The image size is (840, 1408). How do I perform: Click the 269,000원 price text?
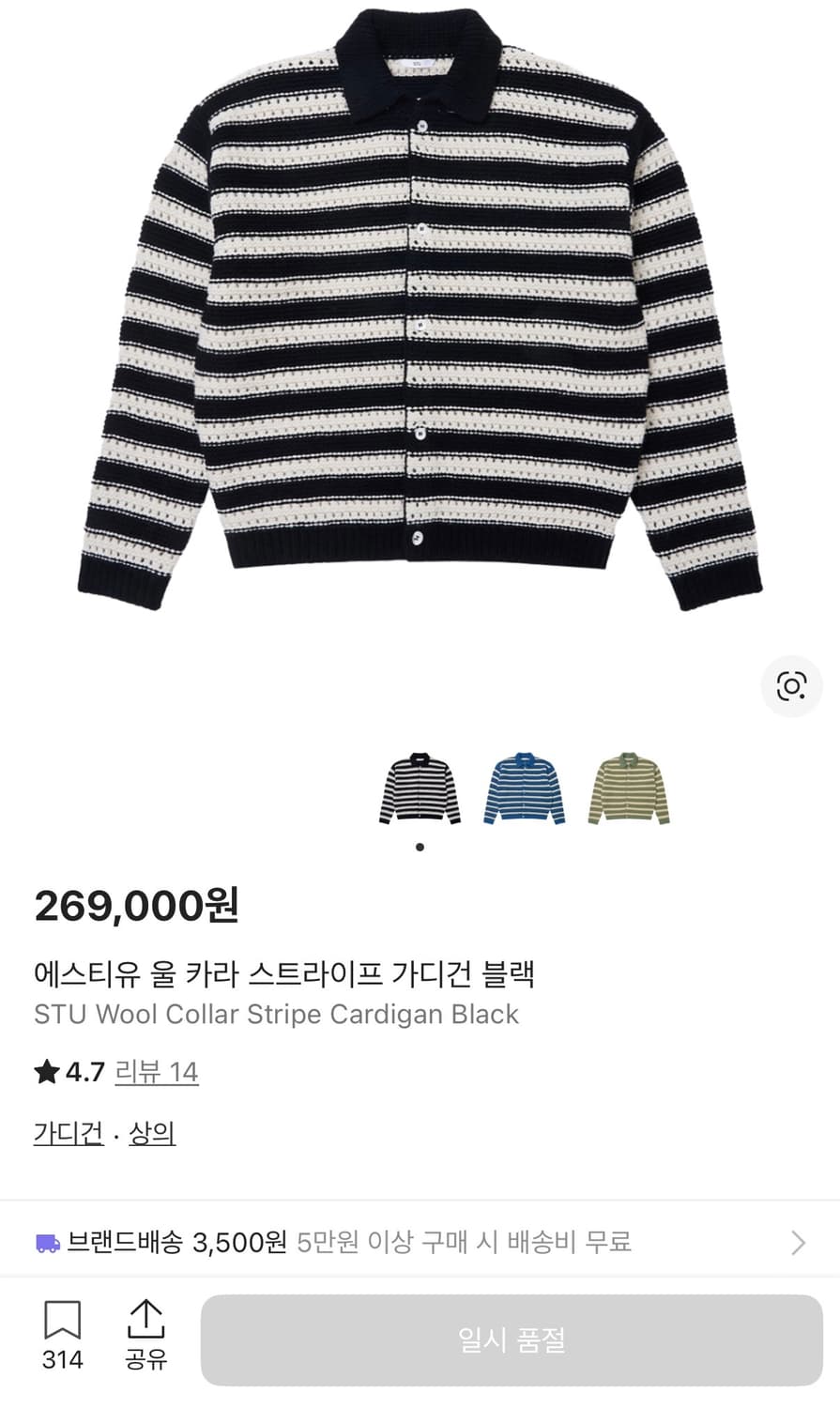pos(137,906)
